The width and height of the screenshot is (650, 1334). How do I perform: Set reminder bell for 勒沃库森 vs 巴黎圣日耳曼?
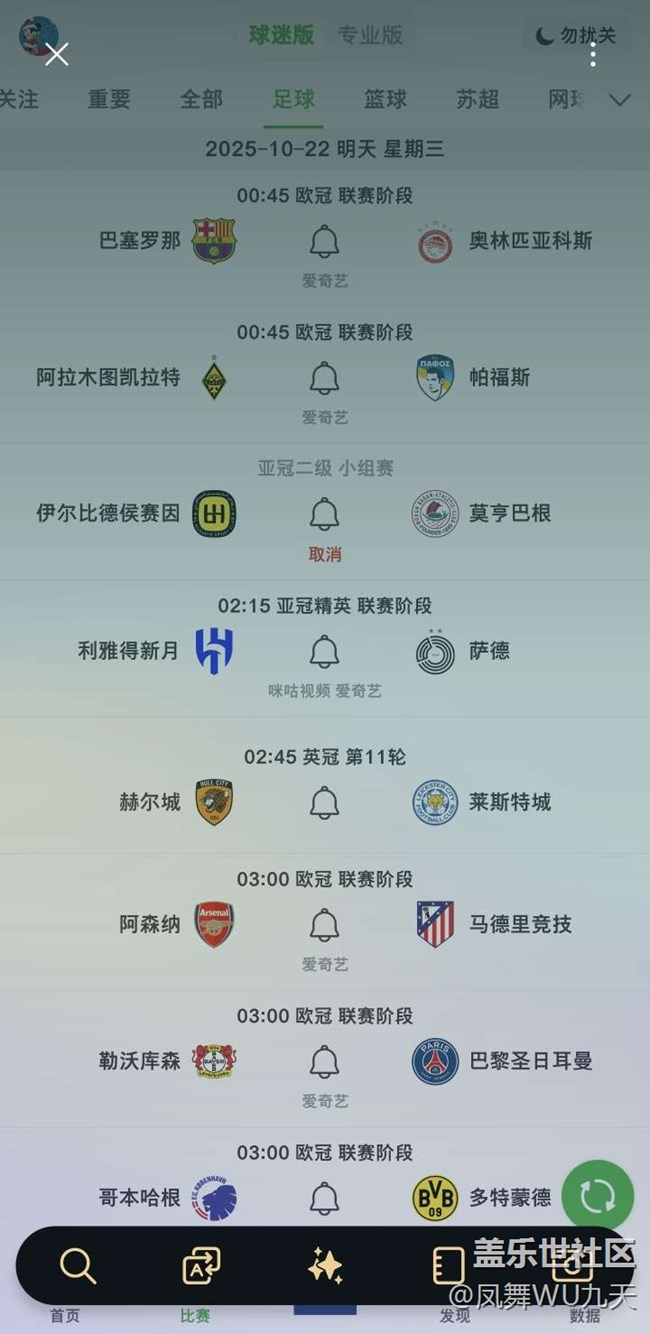pyautogui.click(x=324, y=1062)
